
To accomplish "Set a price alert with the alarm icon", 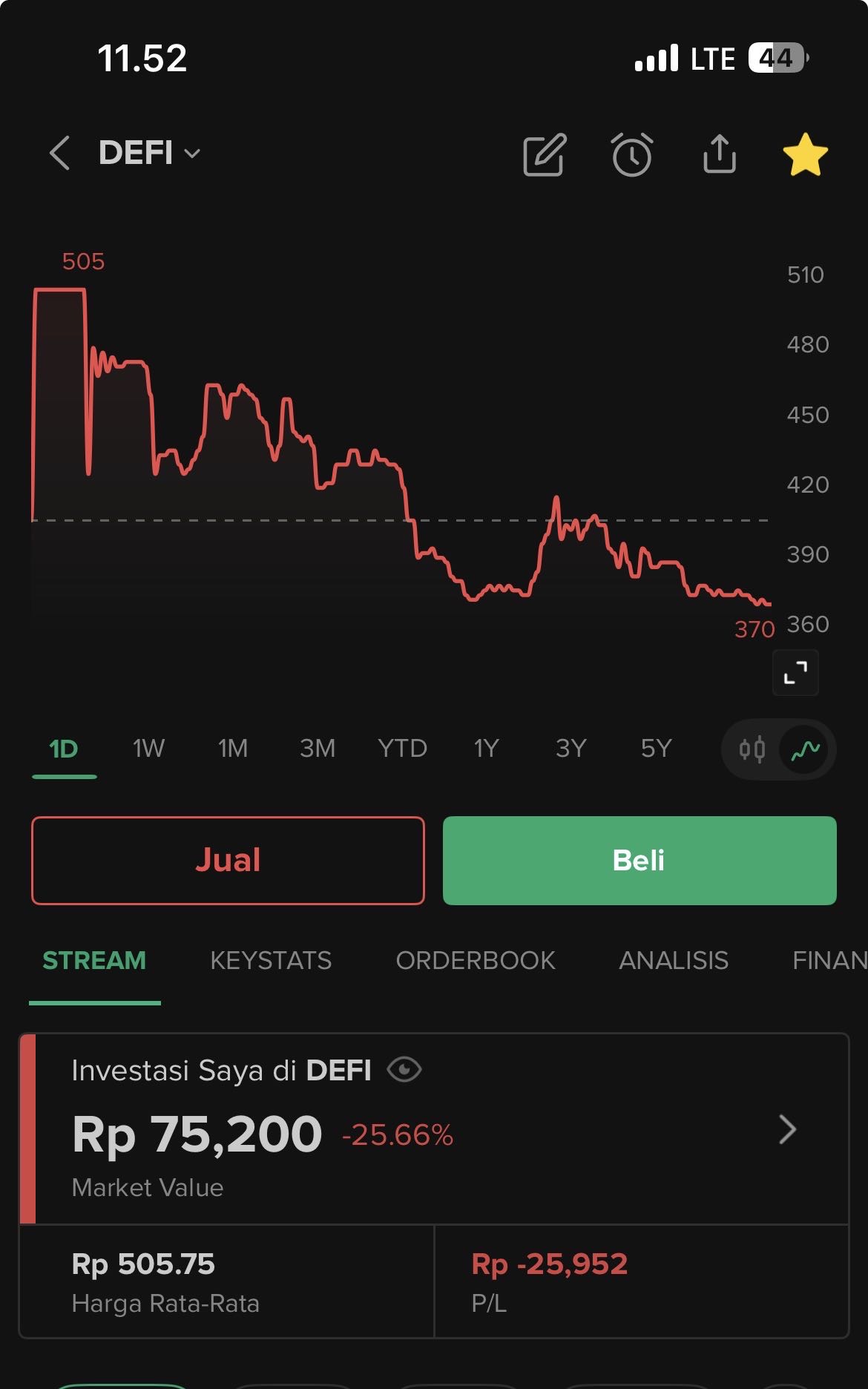I will [632, 155].
